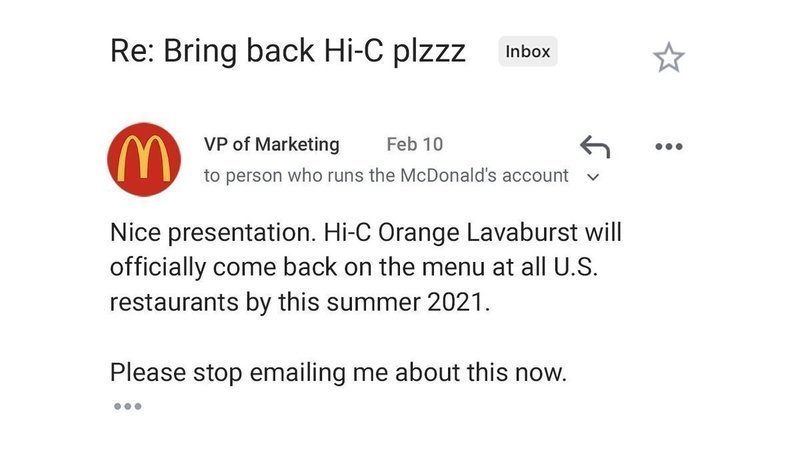The height and width of the screenshot is (450, 800).
Task: Open the sender's McDonald's avatar
Action: 144,160
